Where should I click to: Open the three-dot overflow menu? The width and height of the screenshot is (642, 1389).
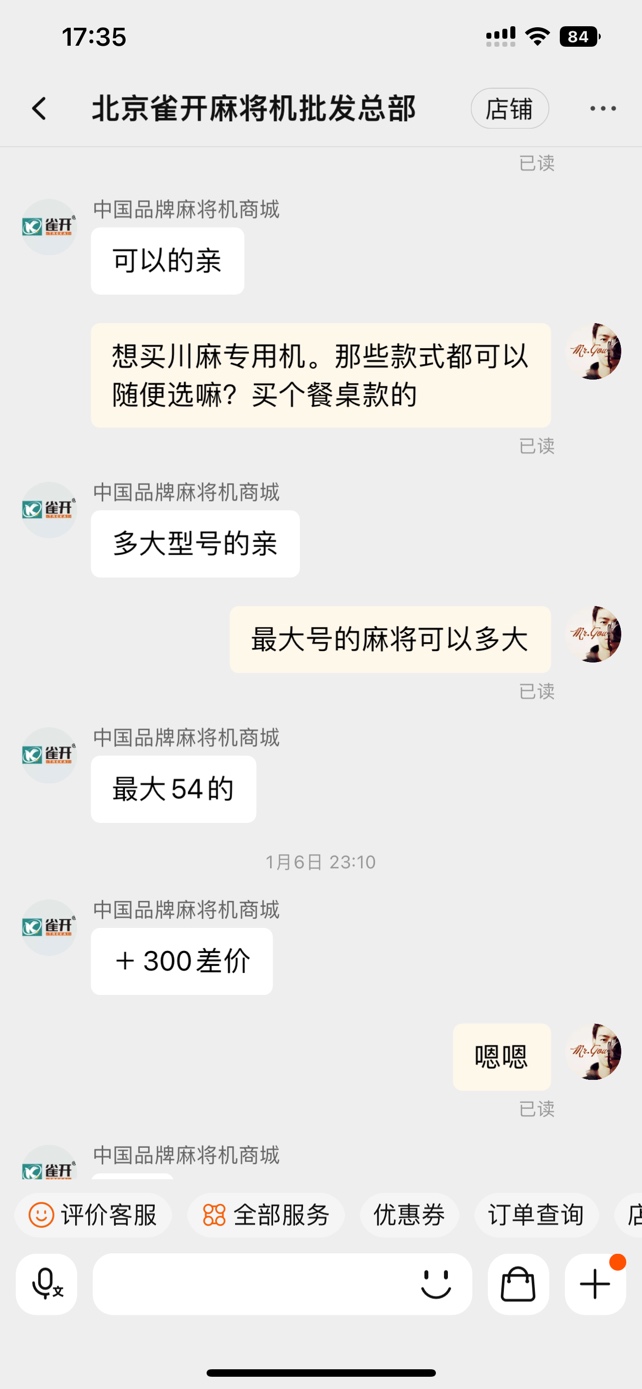pos(602,109)
